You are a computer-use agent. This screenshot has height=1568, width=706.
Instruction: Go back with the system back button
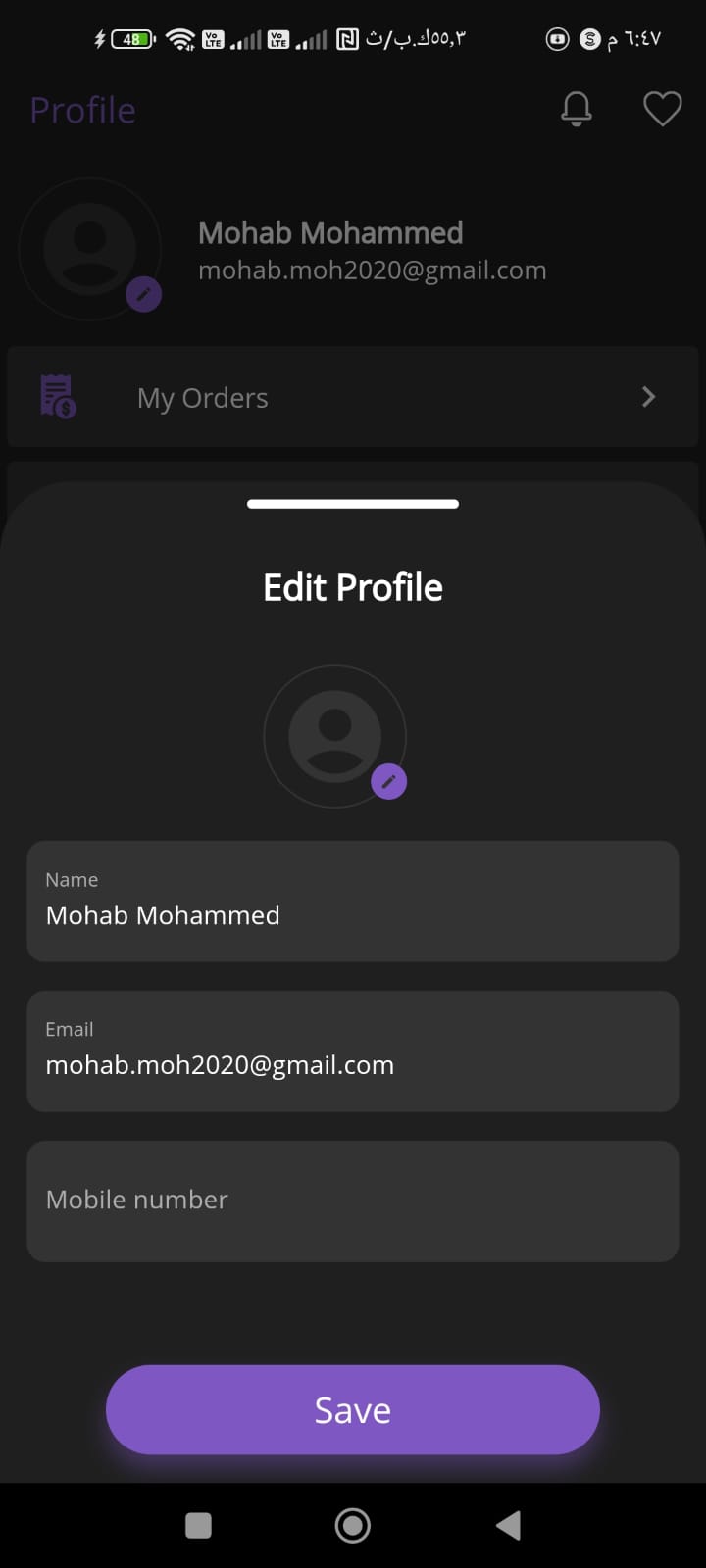pos(508,1525)
